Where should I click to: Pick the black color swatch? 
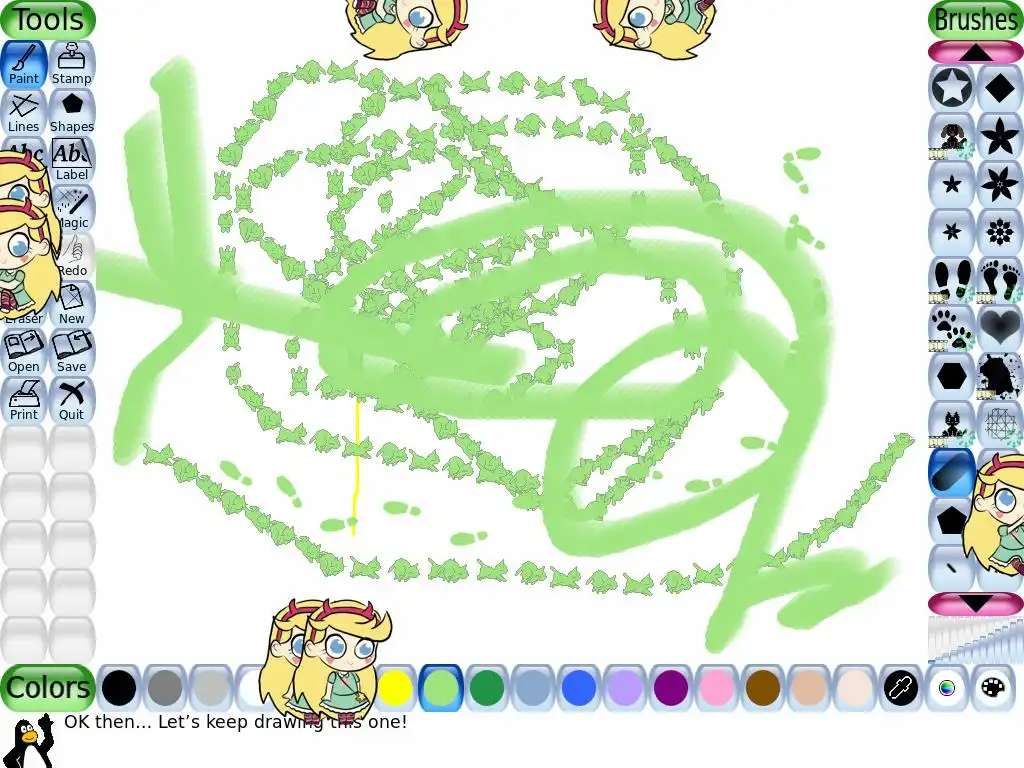[118, 688]
